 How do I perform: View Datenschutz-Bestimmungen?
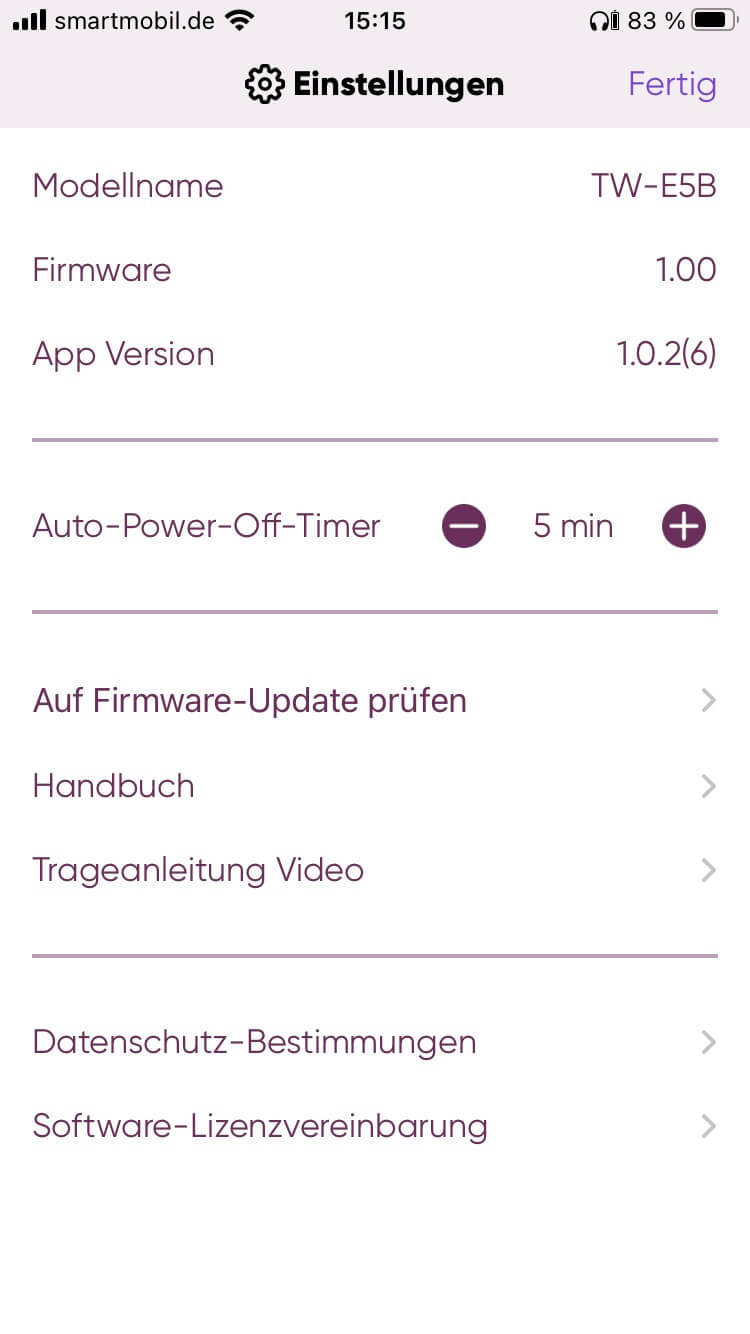(x=374, y=1042)
